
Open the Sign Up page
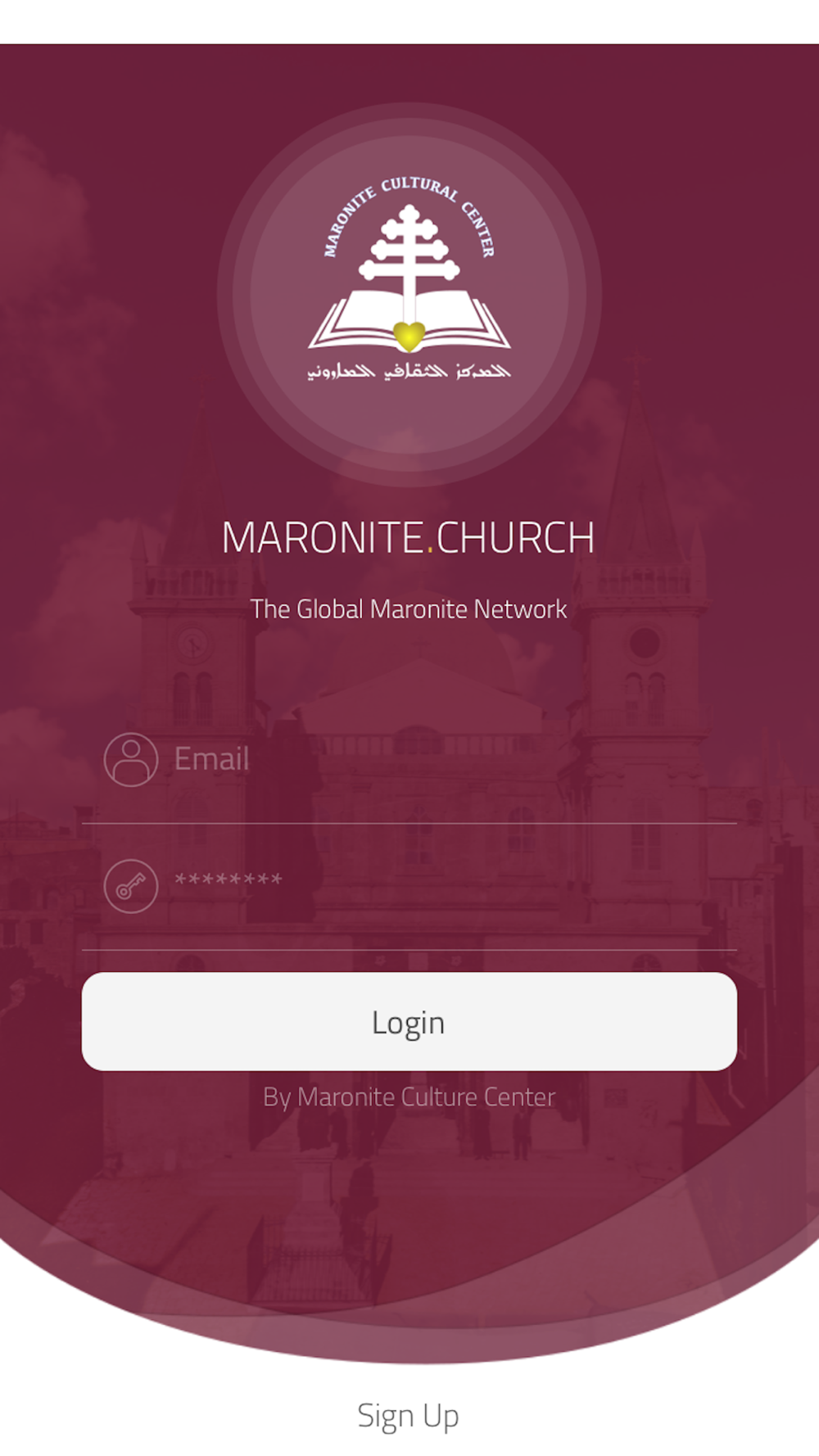pyautogui.click(x=408, y=1415)
